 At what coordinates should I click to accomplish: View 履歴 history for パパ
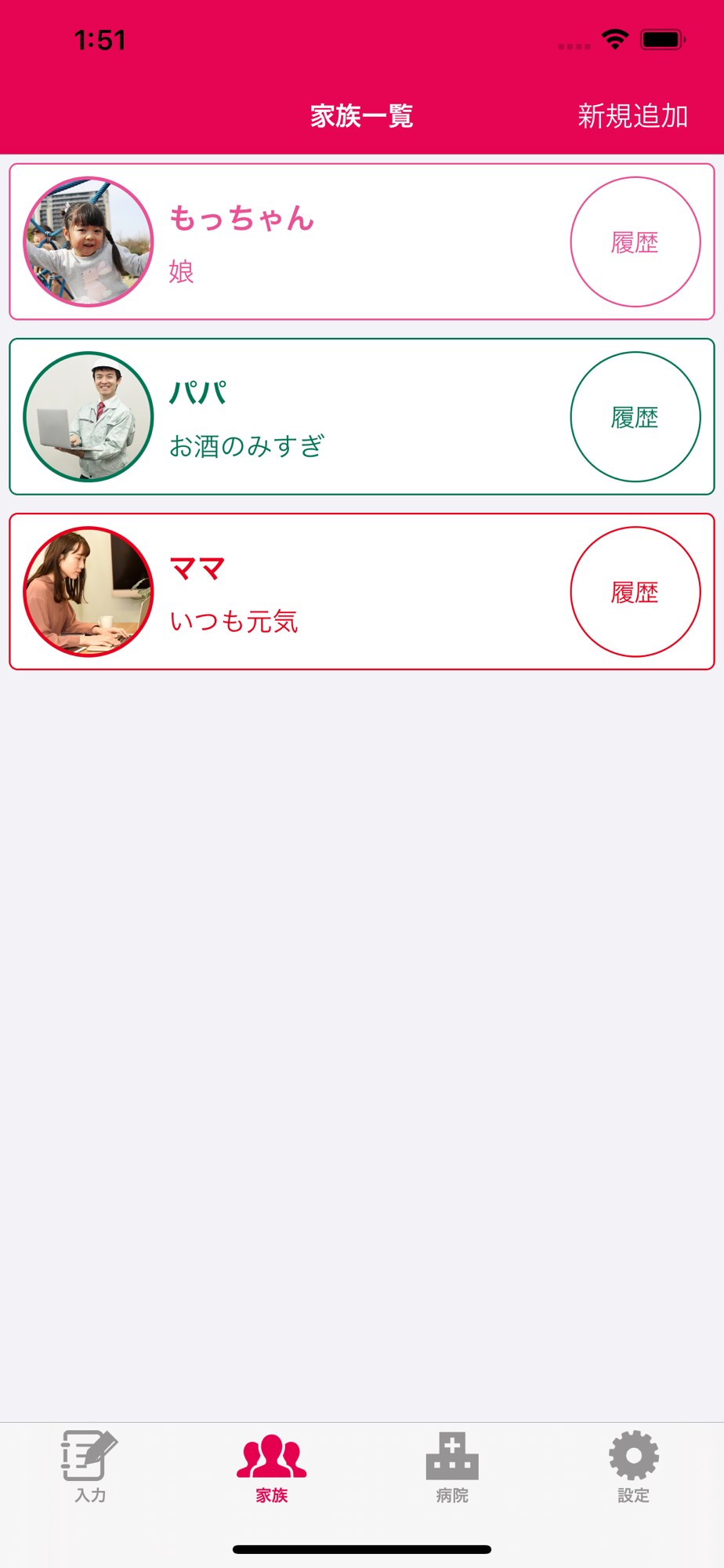click(635, 417)
